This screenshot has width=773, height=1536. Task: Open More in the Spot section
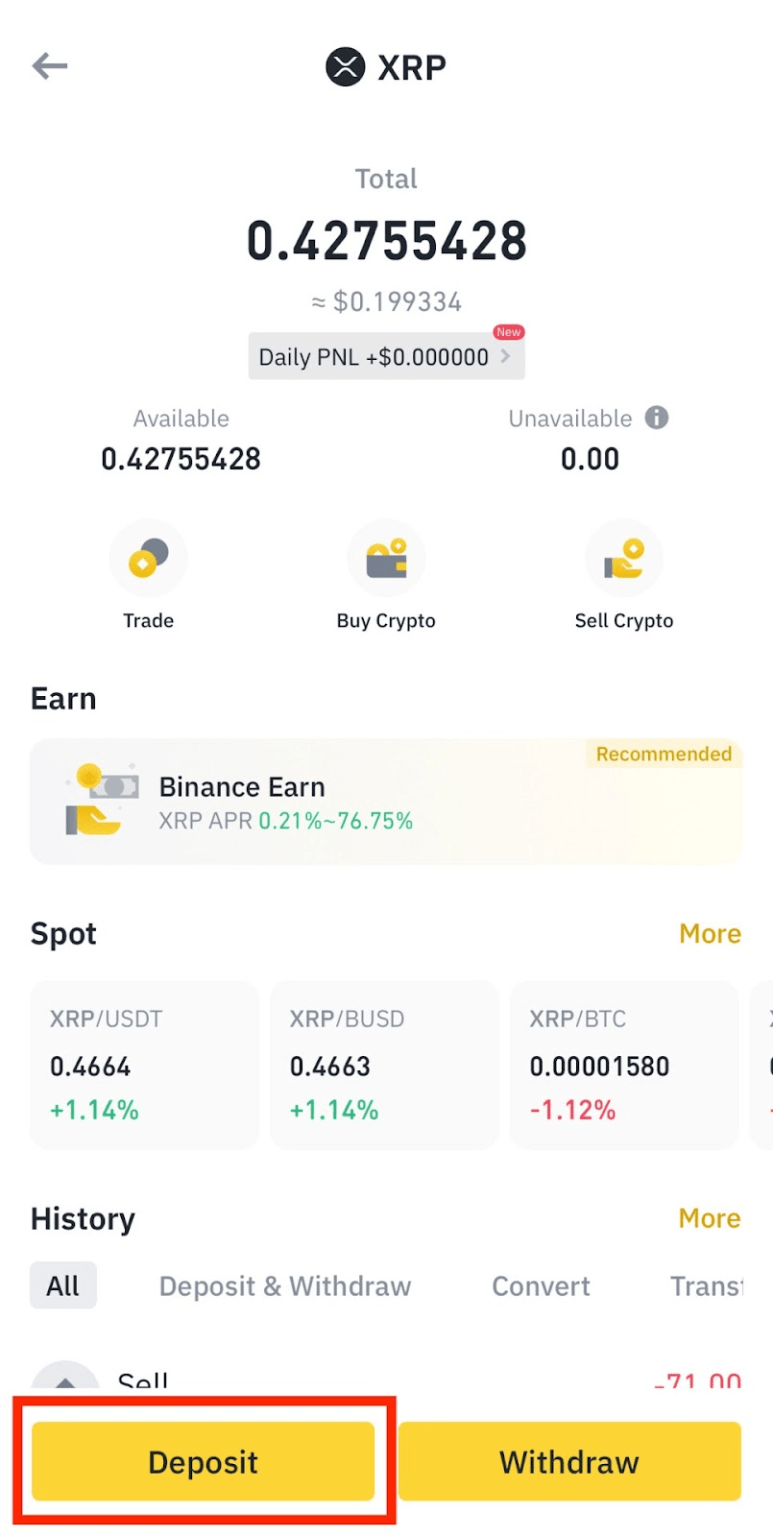tap(710, 933)
